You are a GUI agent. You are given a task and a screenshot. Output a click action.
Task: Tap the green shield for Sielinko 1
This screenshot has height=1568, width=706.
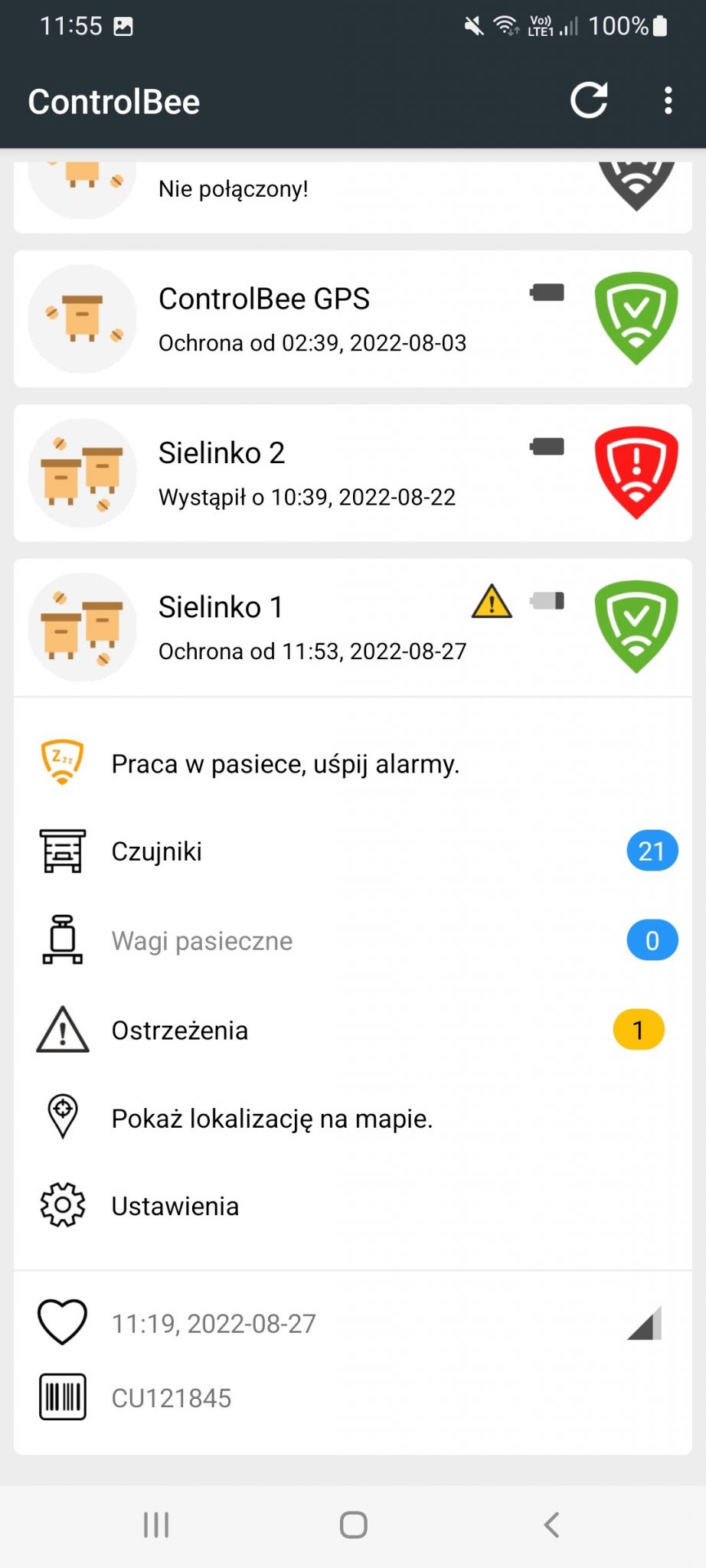tap(636, 628)
